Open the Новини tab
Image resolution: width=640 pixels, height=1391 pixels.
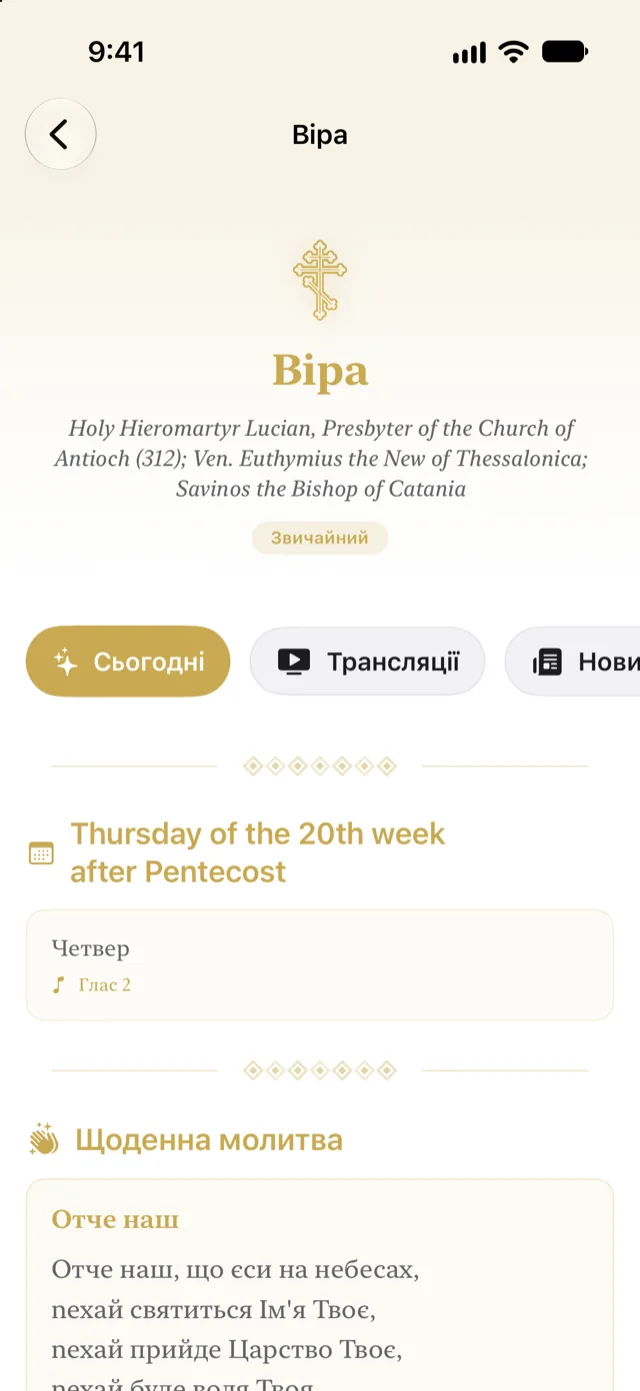coord(573,661)
